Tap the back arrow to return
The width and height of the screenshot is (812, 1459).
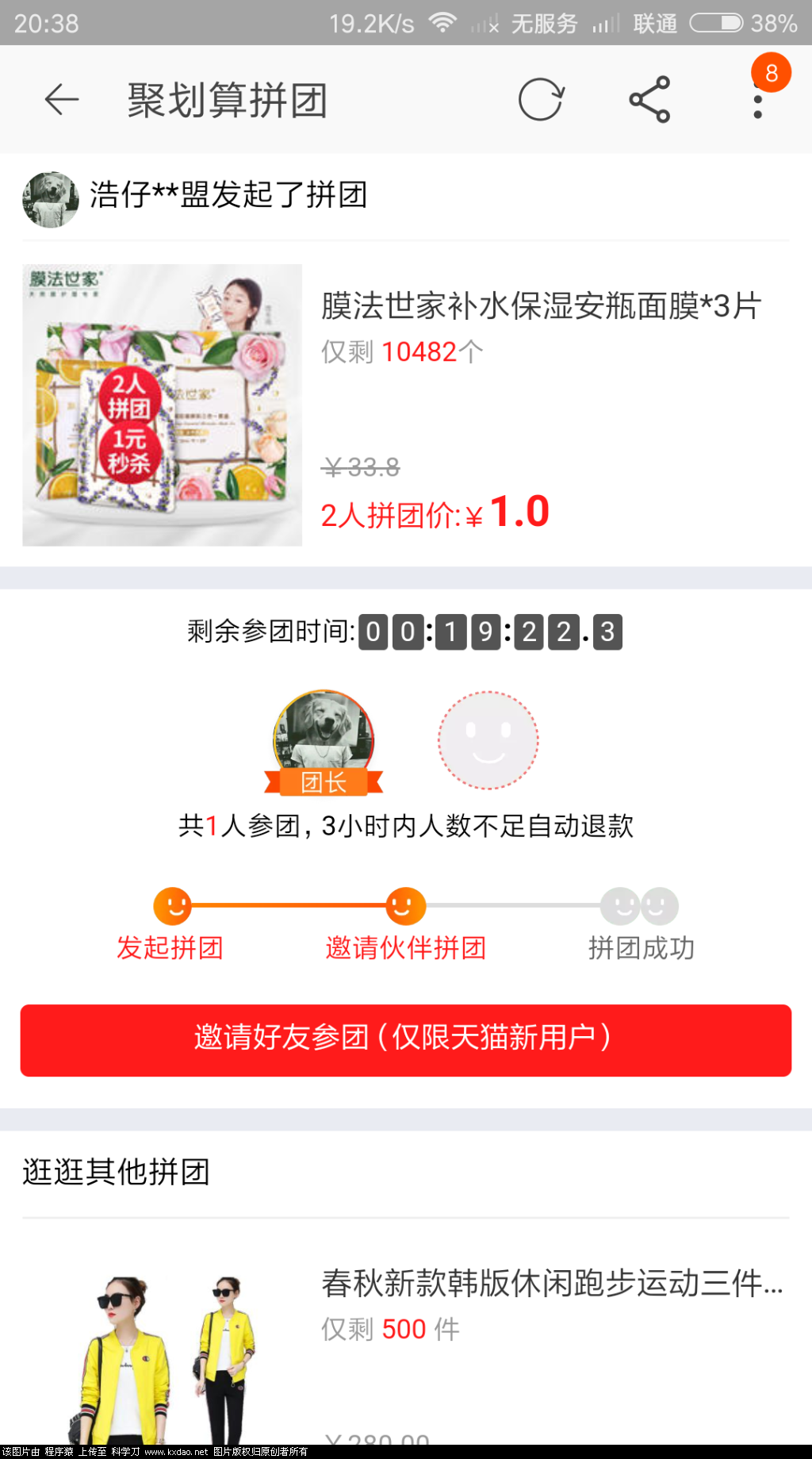click(x=60, y=100)
